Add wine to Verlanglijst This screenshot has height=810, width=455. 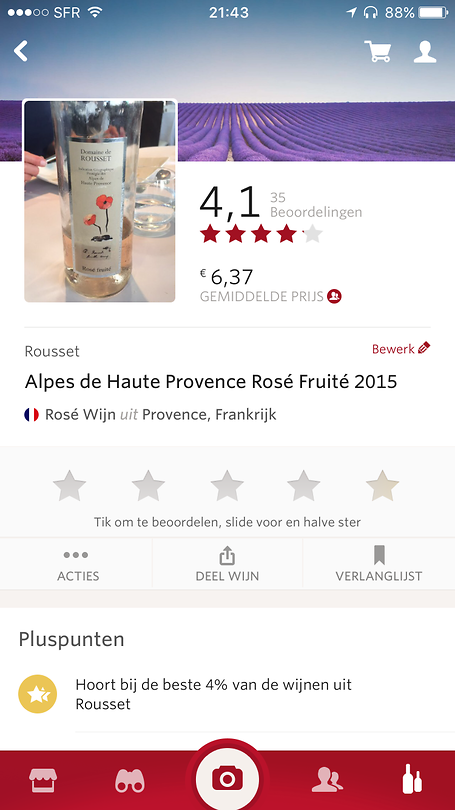(379, 564)
